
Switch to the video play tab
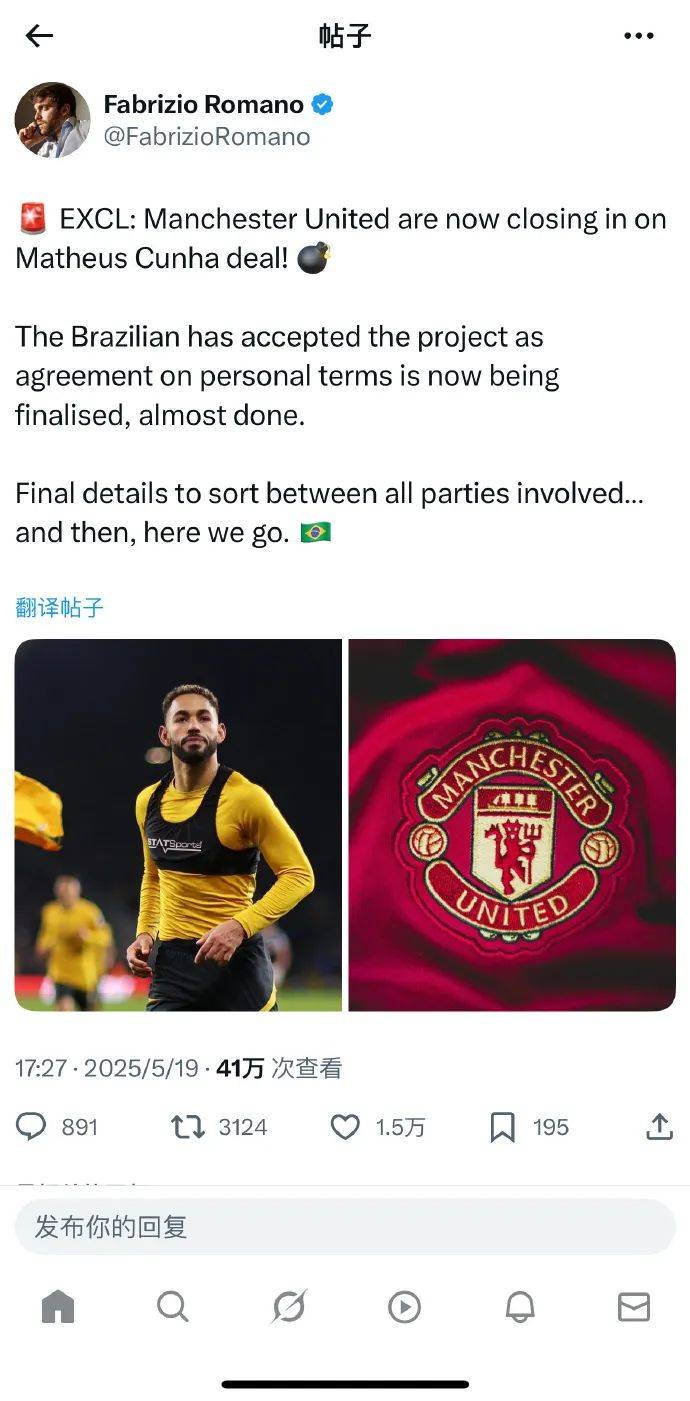(x=404, y=1307)
